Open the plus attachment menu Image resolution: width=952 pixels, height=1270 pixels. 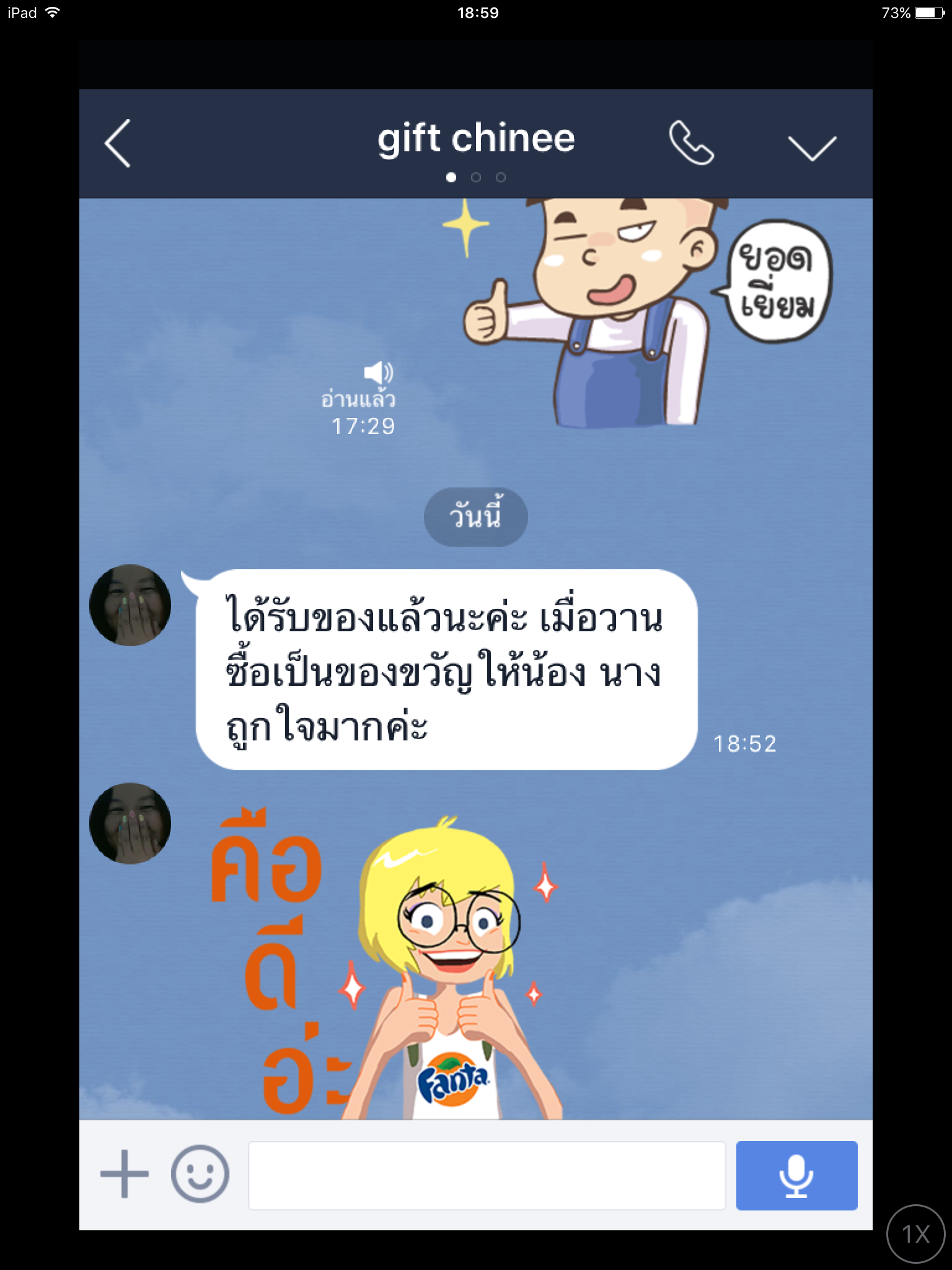point(124,1174)
